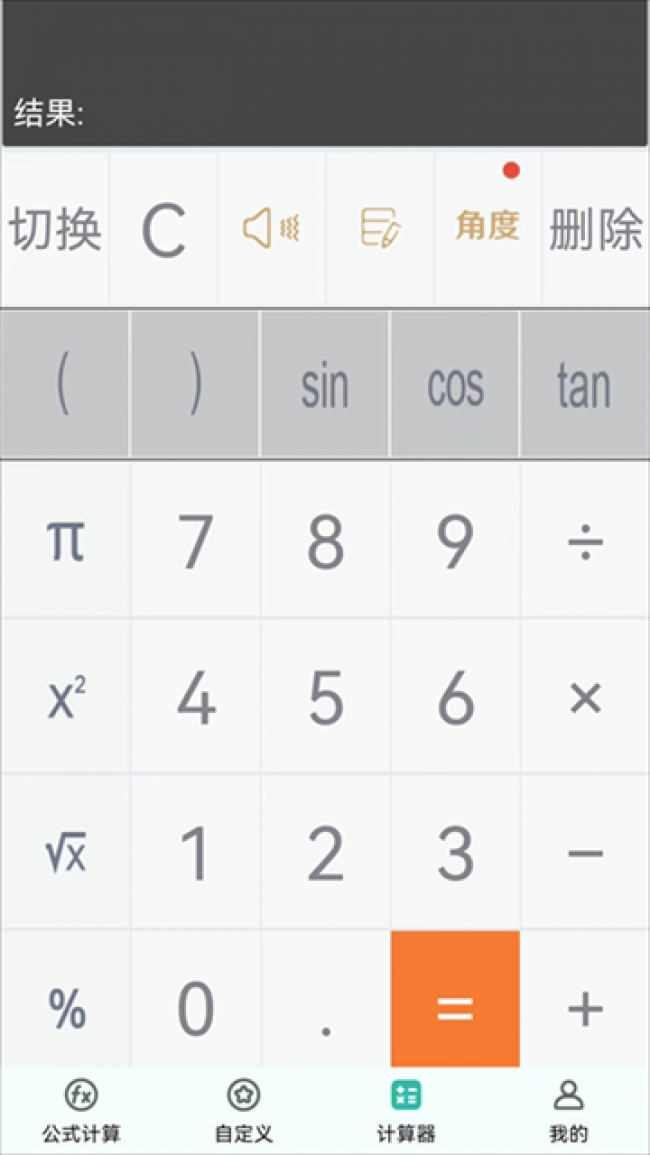
Task: Insert the sin function
Action: coord(325,386)
